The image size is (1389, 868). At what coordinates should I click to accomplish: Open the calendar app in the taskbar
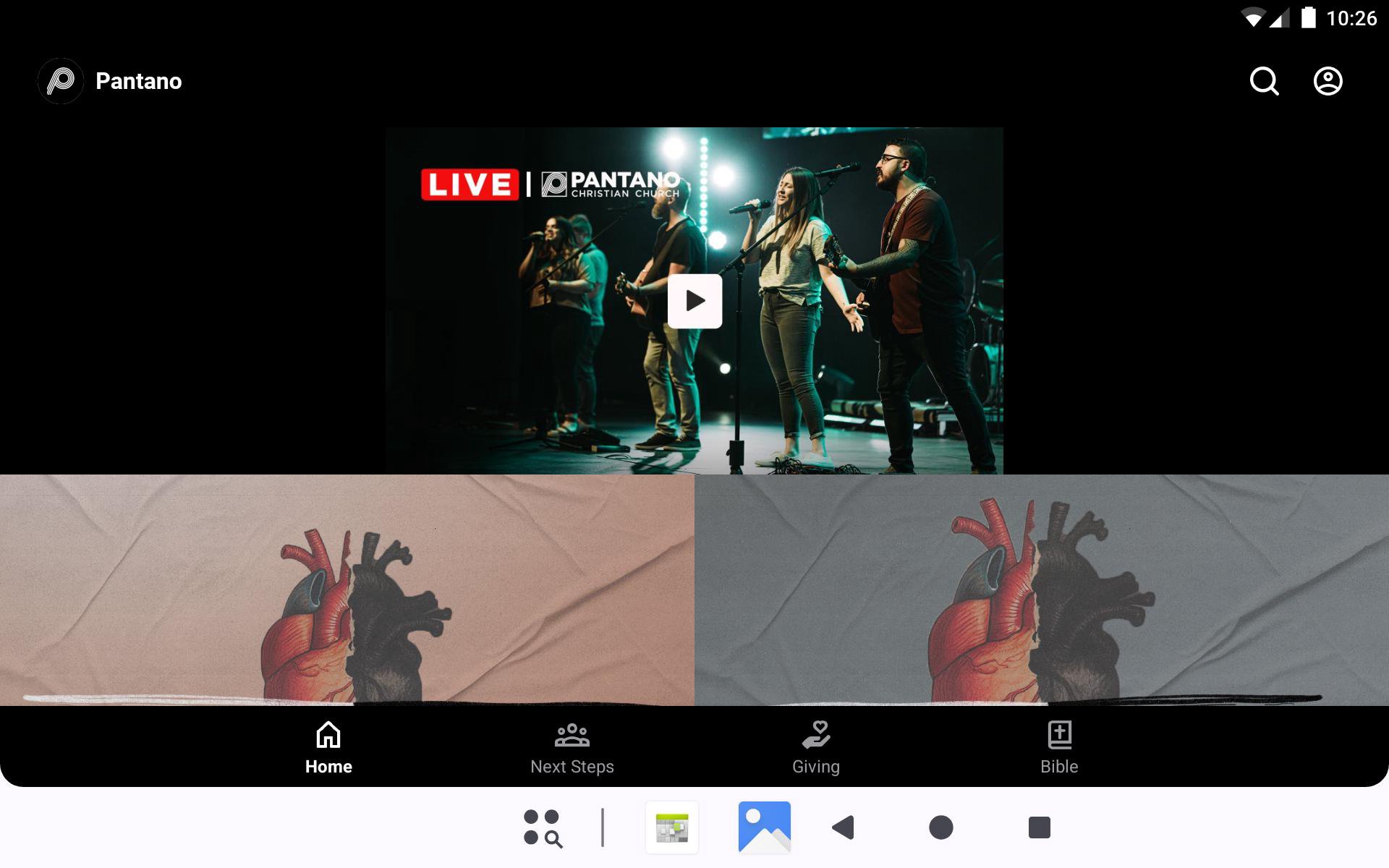pyautogui.click(x=672, y=827)
